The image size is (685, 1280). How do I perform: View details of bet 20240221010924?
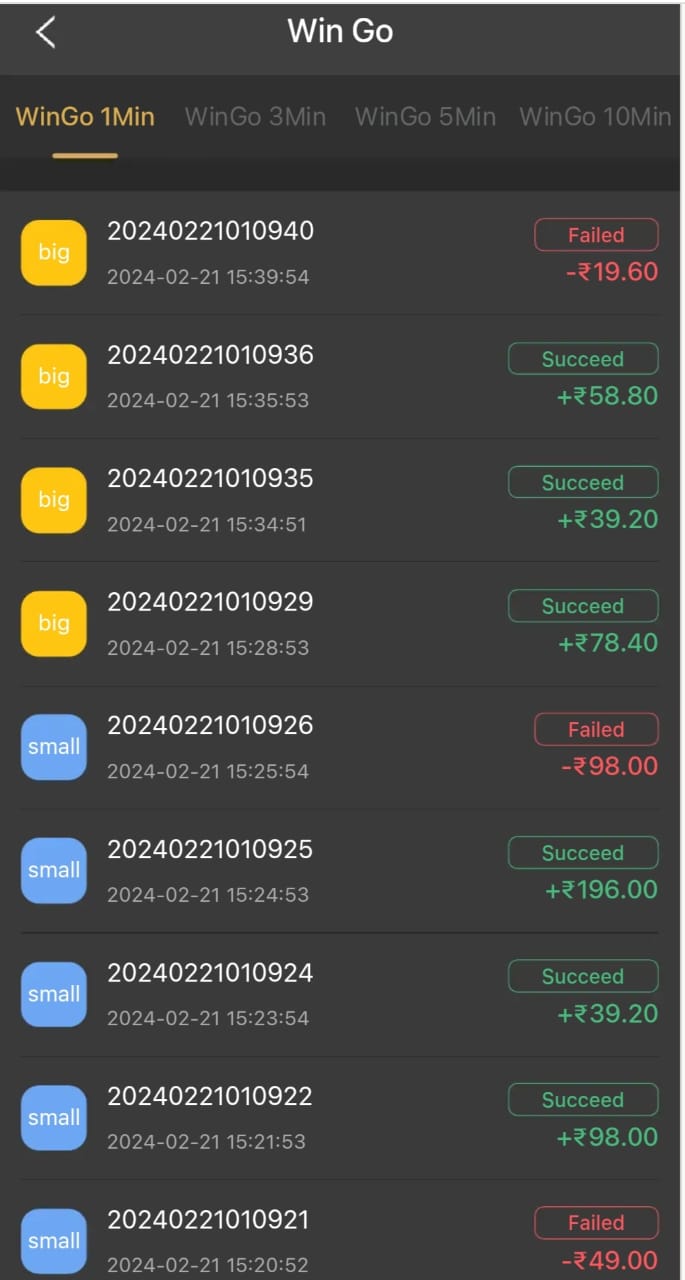(x=340, y=993)
